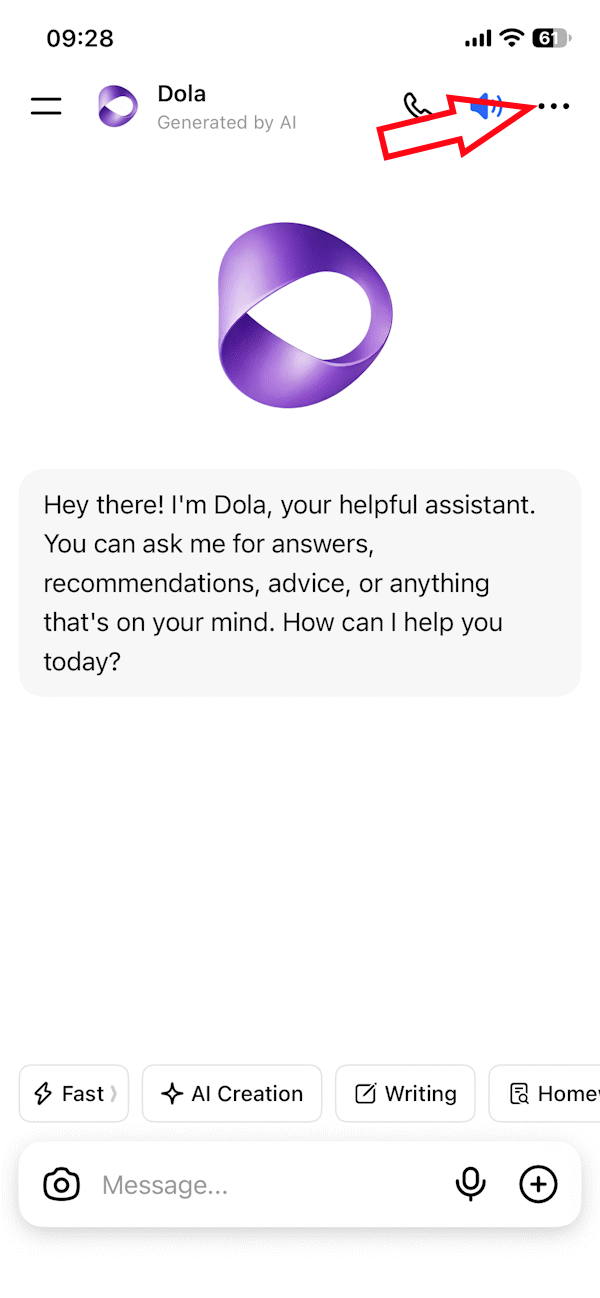Choose the AI Creation chip
Screen dimensions: 600x1298
pyautogui.click(x=232, y=1094)
